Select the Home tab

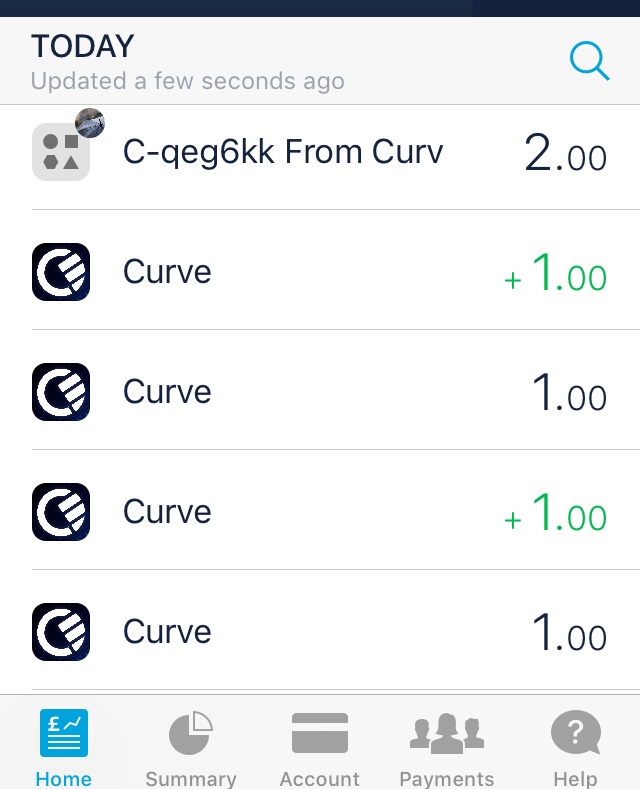click(63, 747)
